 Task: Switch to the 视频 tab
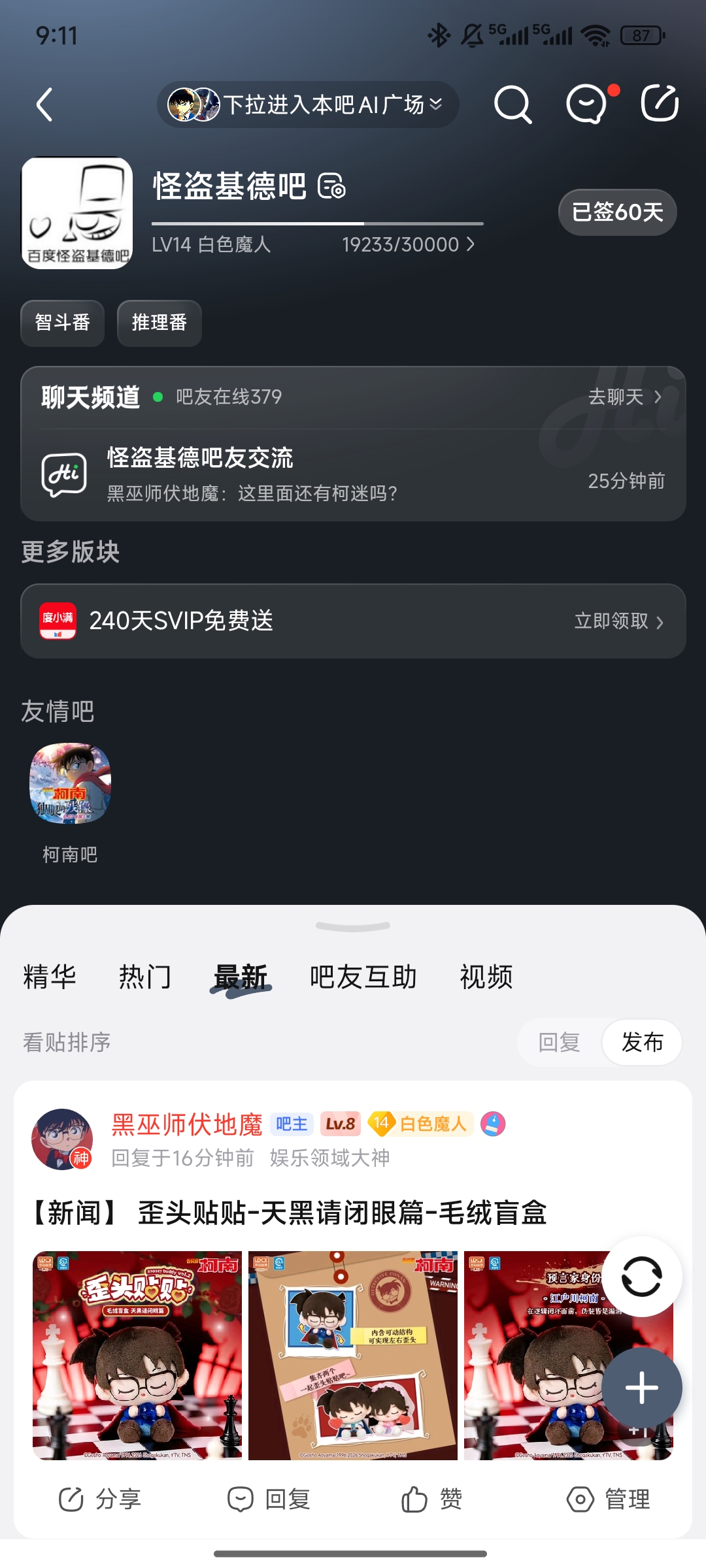[x=486, y=977]
